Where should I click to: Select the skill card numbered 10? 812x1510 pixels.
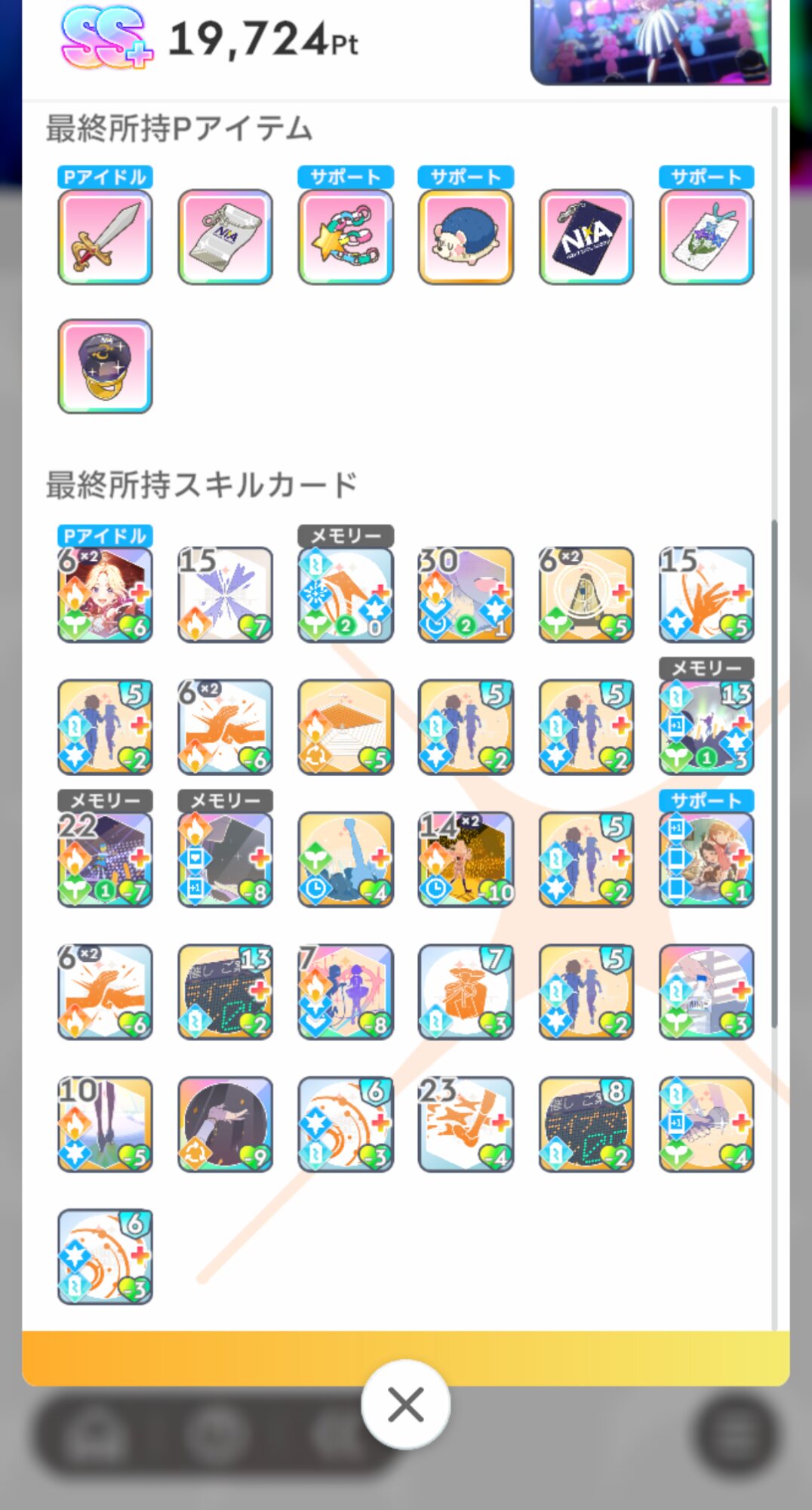coord(105,1124)
